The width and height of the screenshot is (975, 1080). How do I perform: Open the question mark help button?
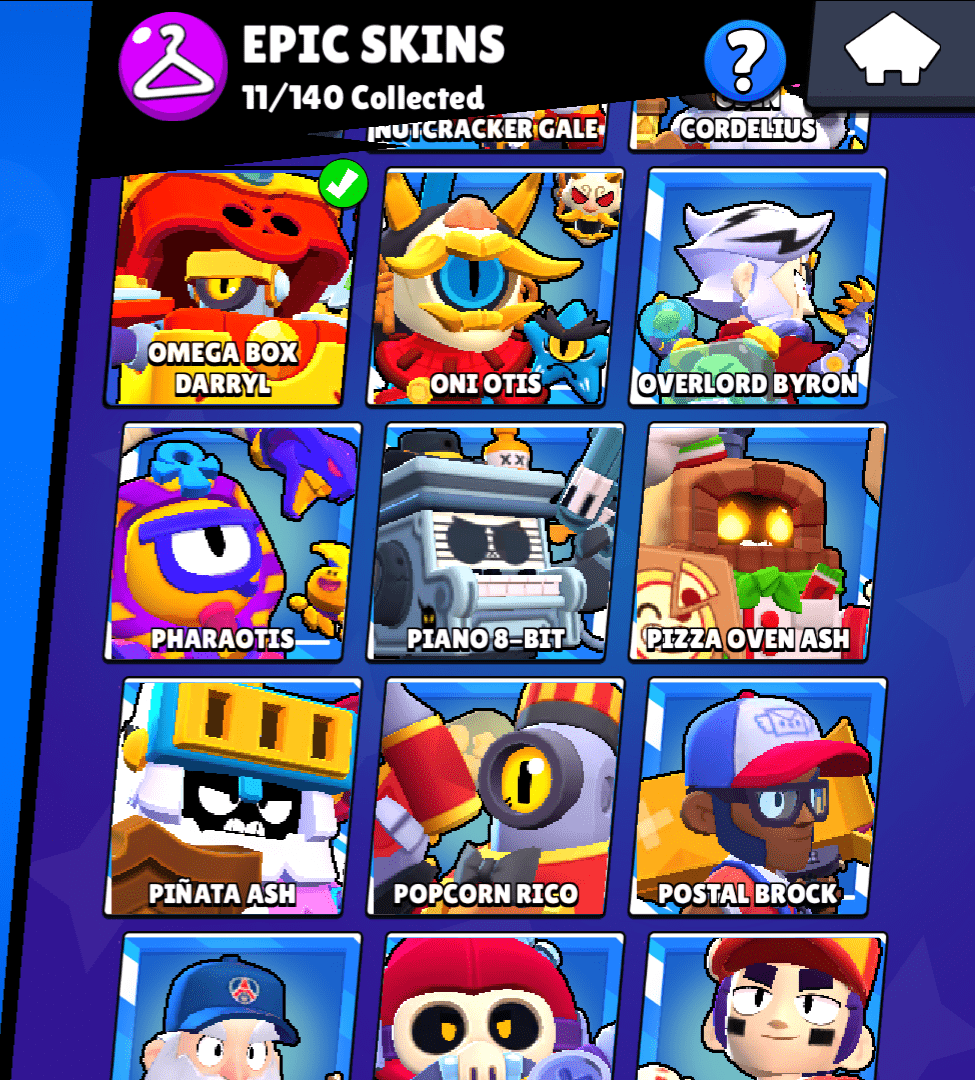point(743,61)
